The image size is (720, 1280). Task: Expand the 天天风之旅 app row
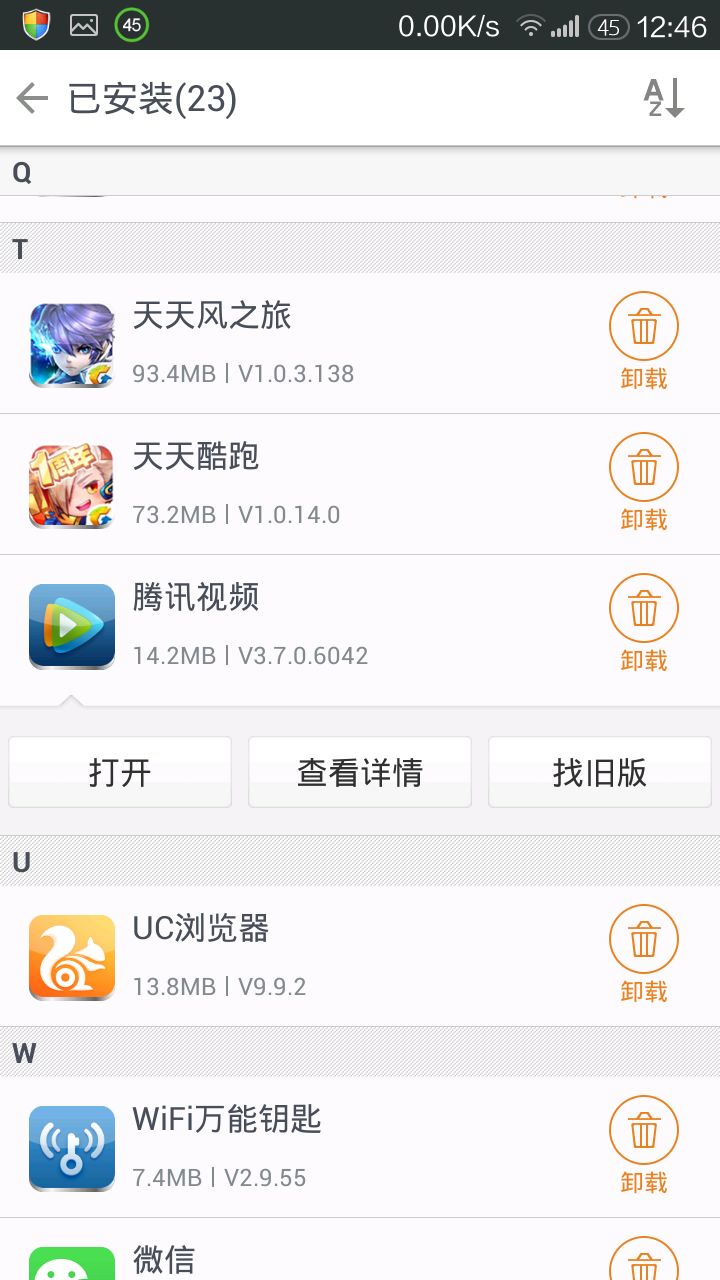(x=300, y=344)
